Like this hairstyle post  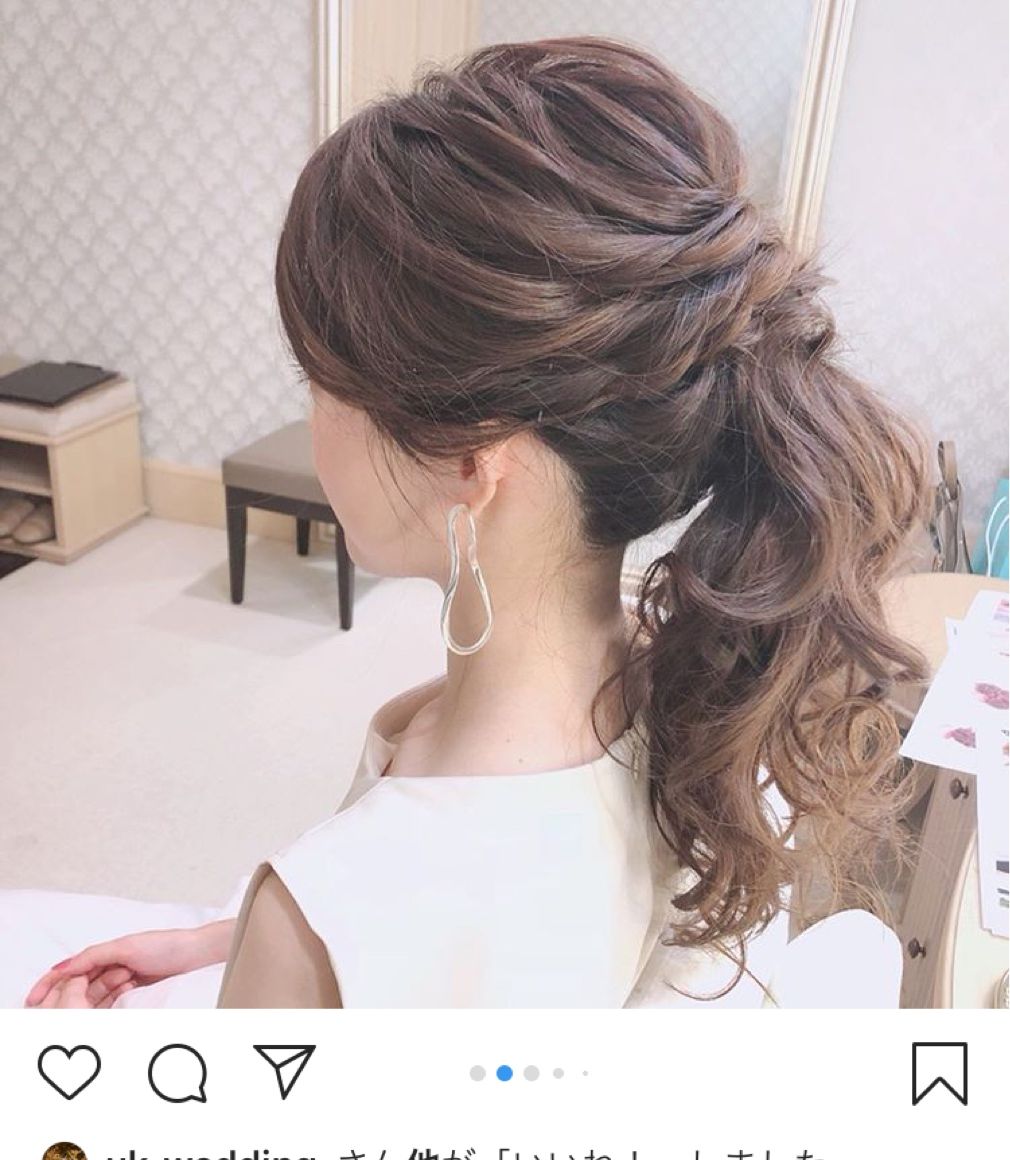tap(69, 1073)
